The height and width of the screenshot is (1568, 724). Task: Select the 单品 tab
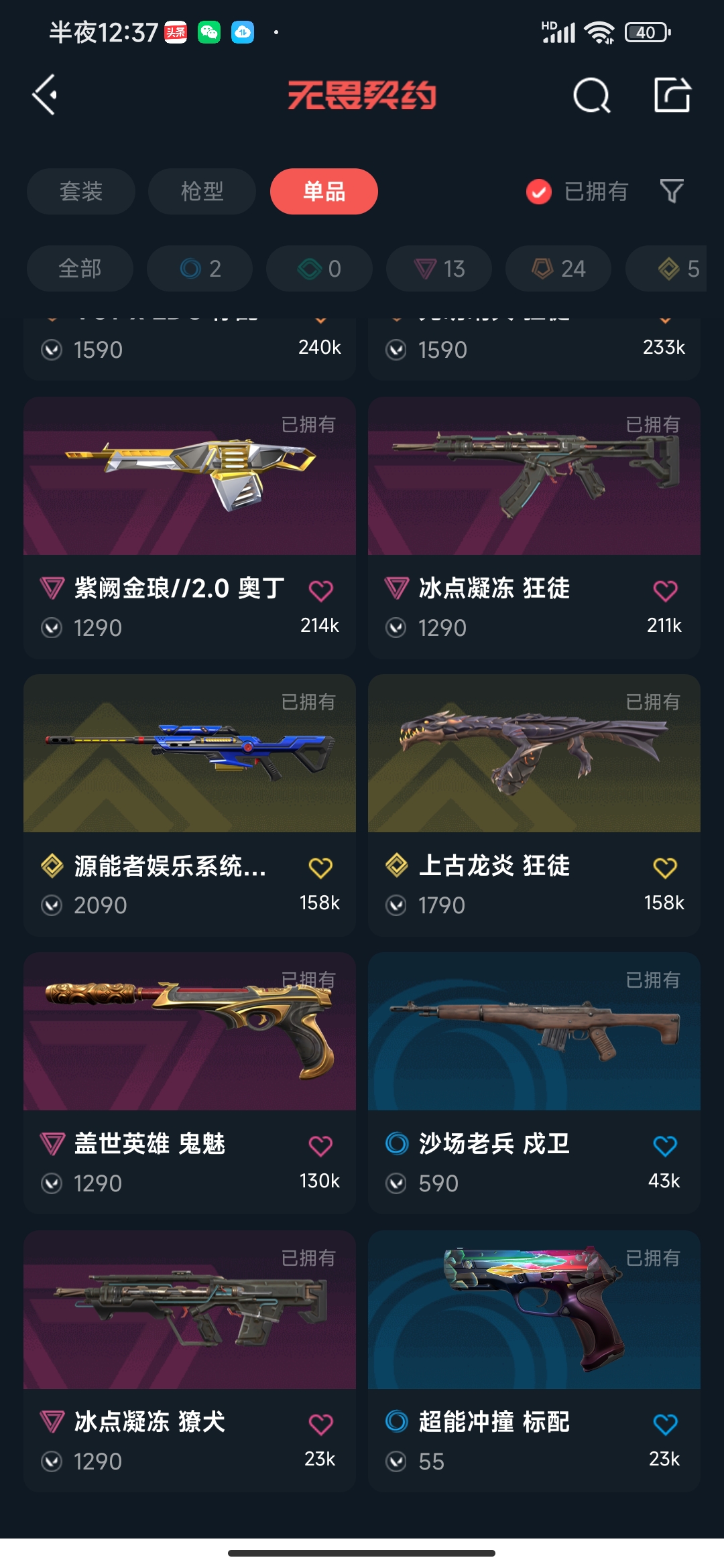(x=324, y=192)
